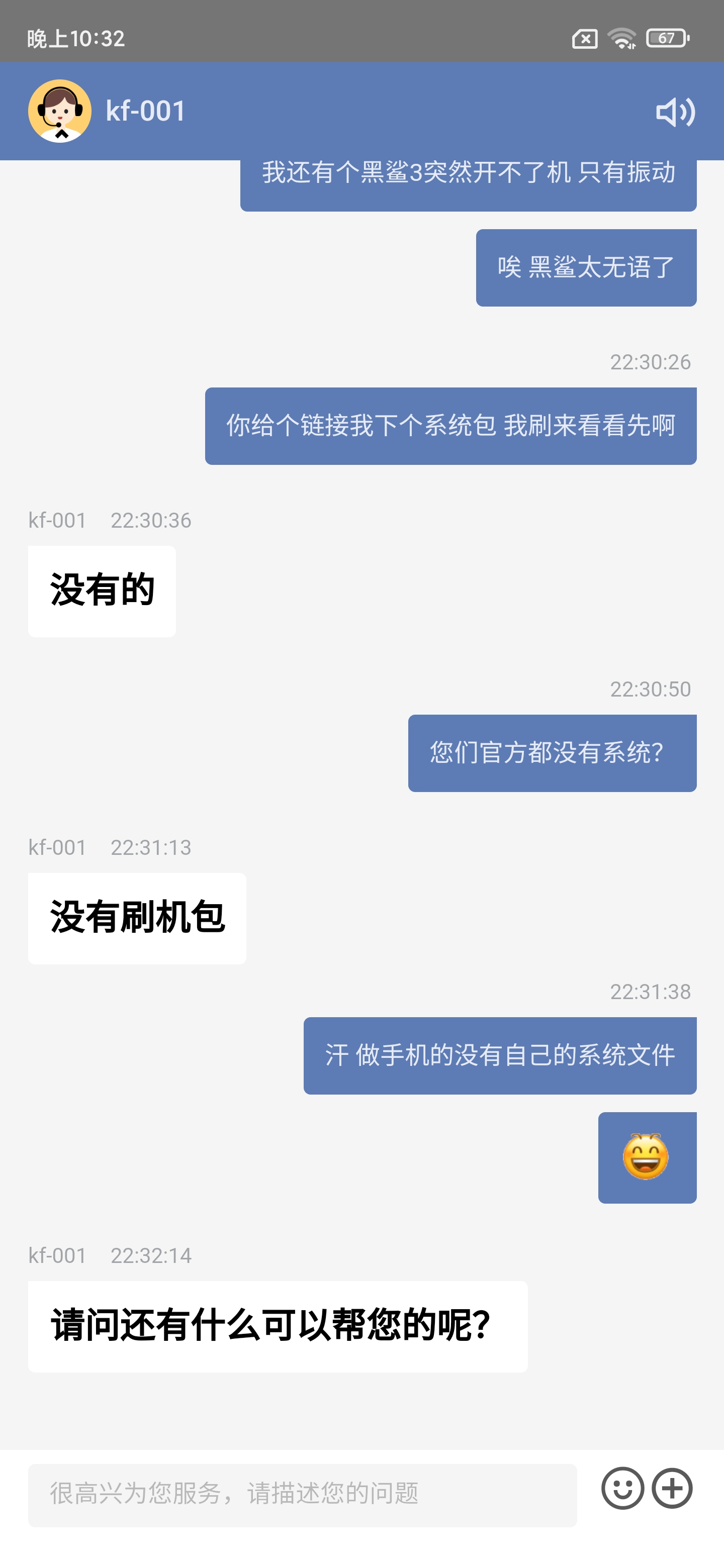Tap the message input field
724x1568 pixels.
(x=302, y=1494)
